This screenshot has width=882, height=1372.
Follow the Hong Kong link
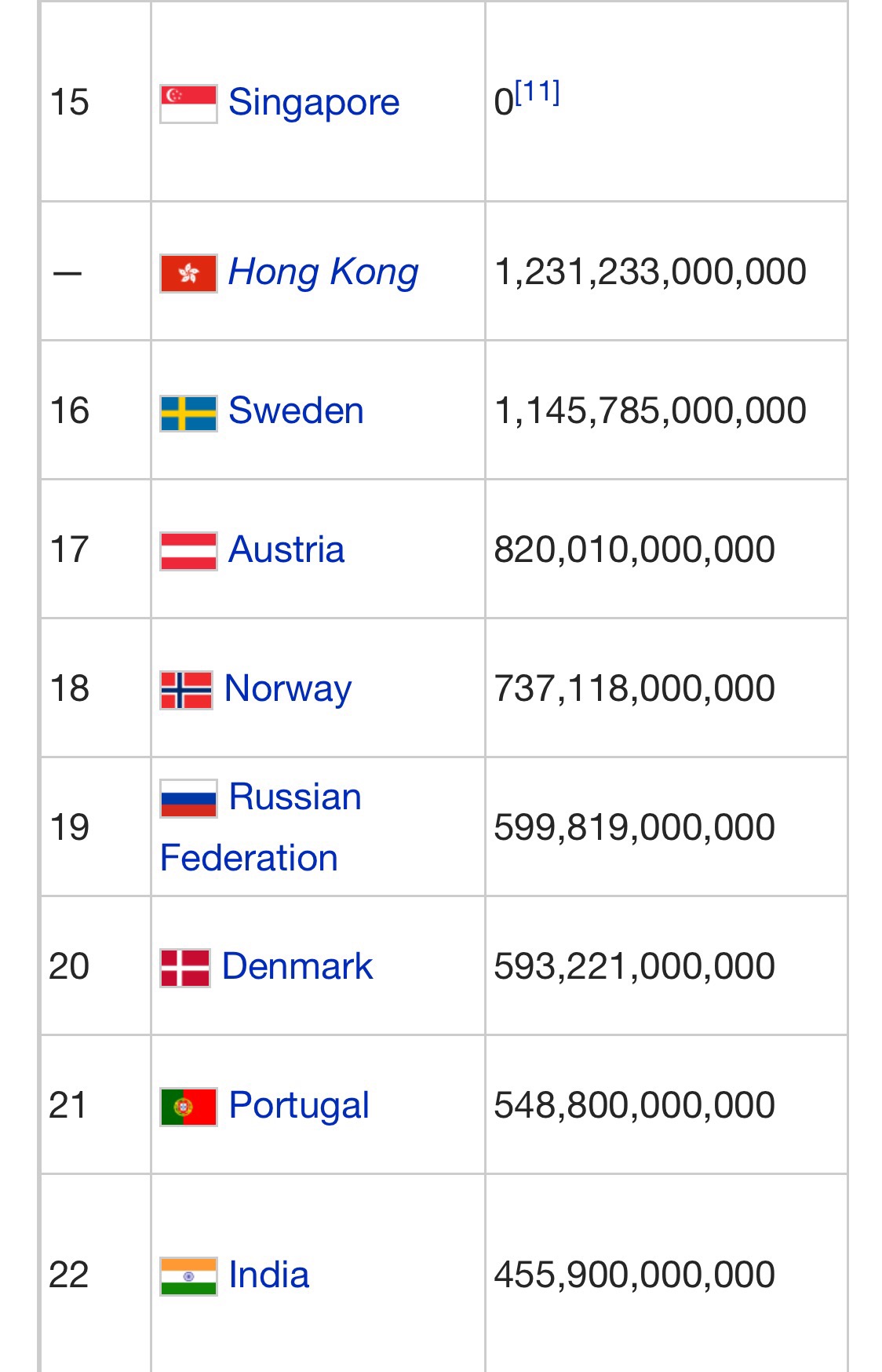click(323, 272)
